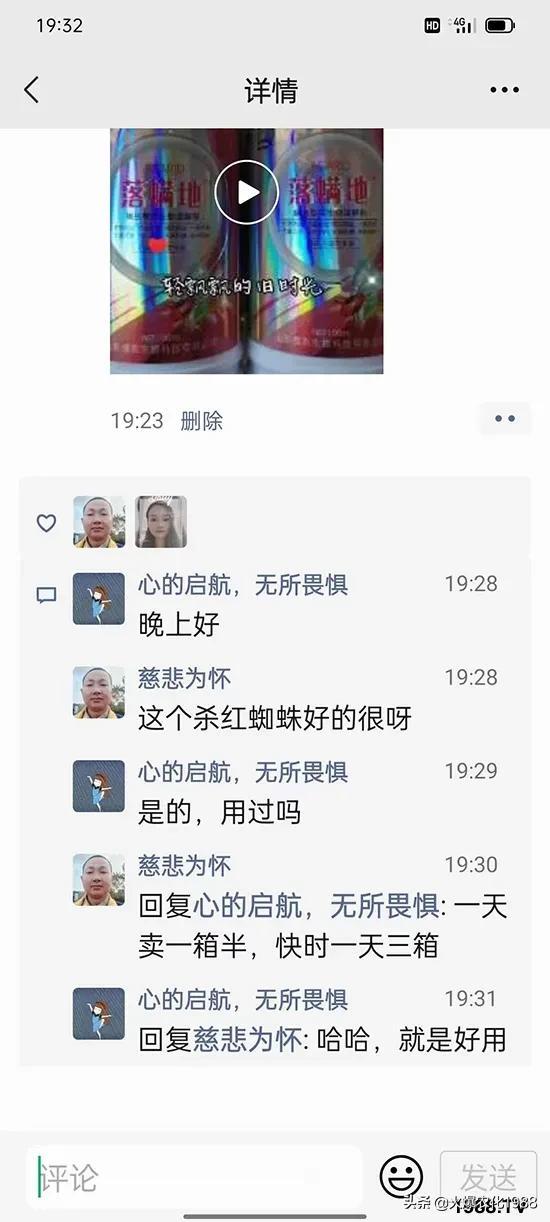Tap the 发送 send button
This screenshot has width=550, height=1222.
click(488, 1177)
